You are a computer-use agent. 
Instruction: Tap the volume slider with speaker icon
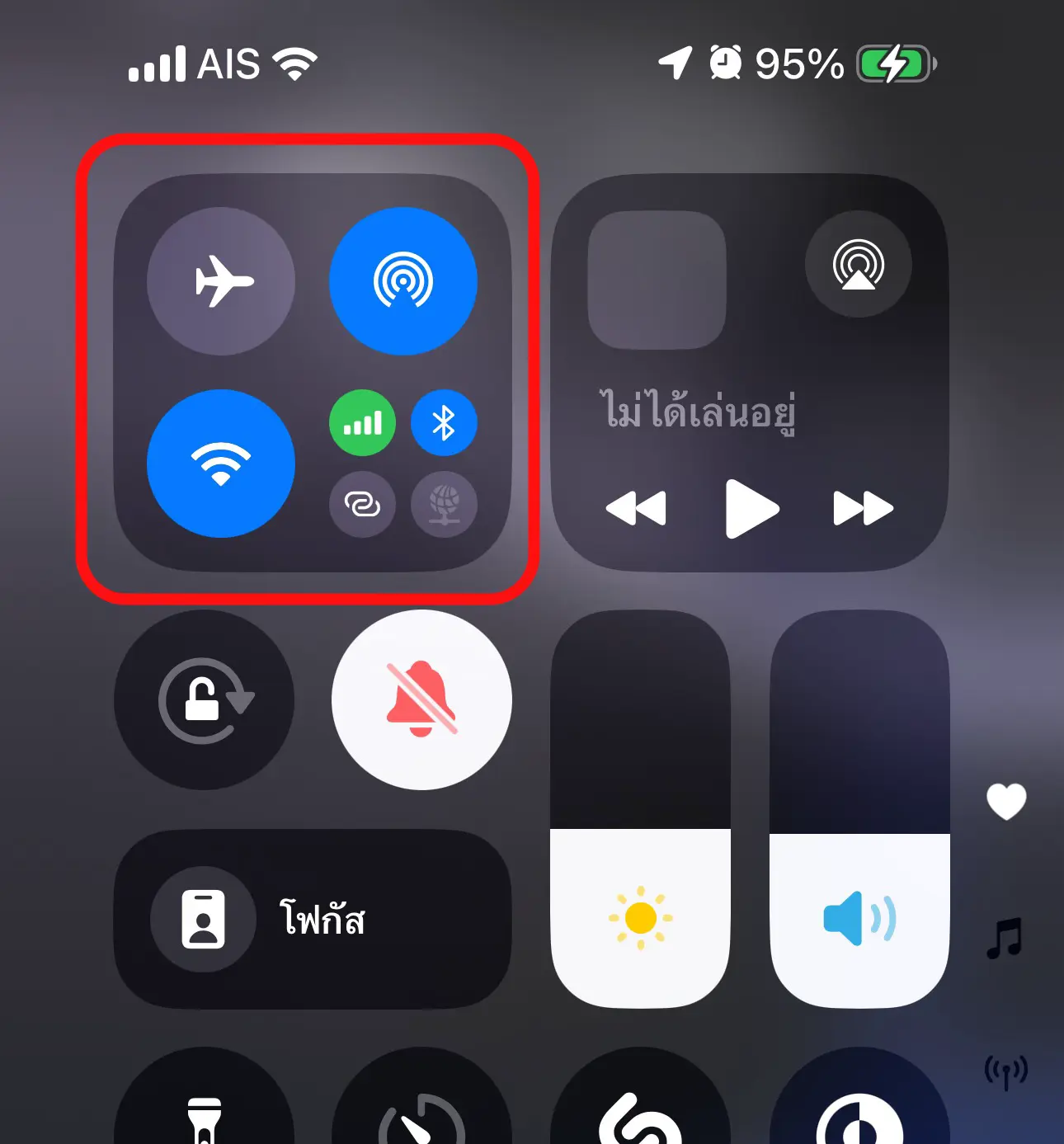coord(859,917)
